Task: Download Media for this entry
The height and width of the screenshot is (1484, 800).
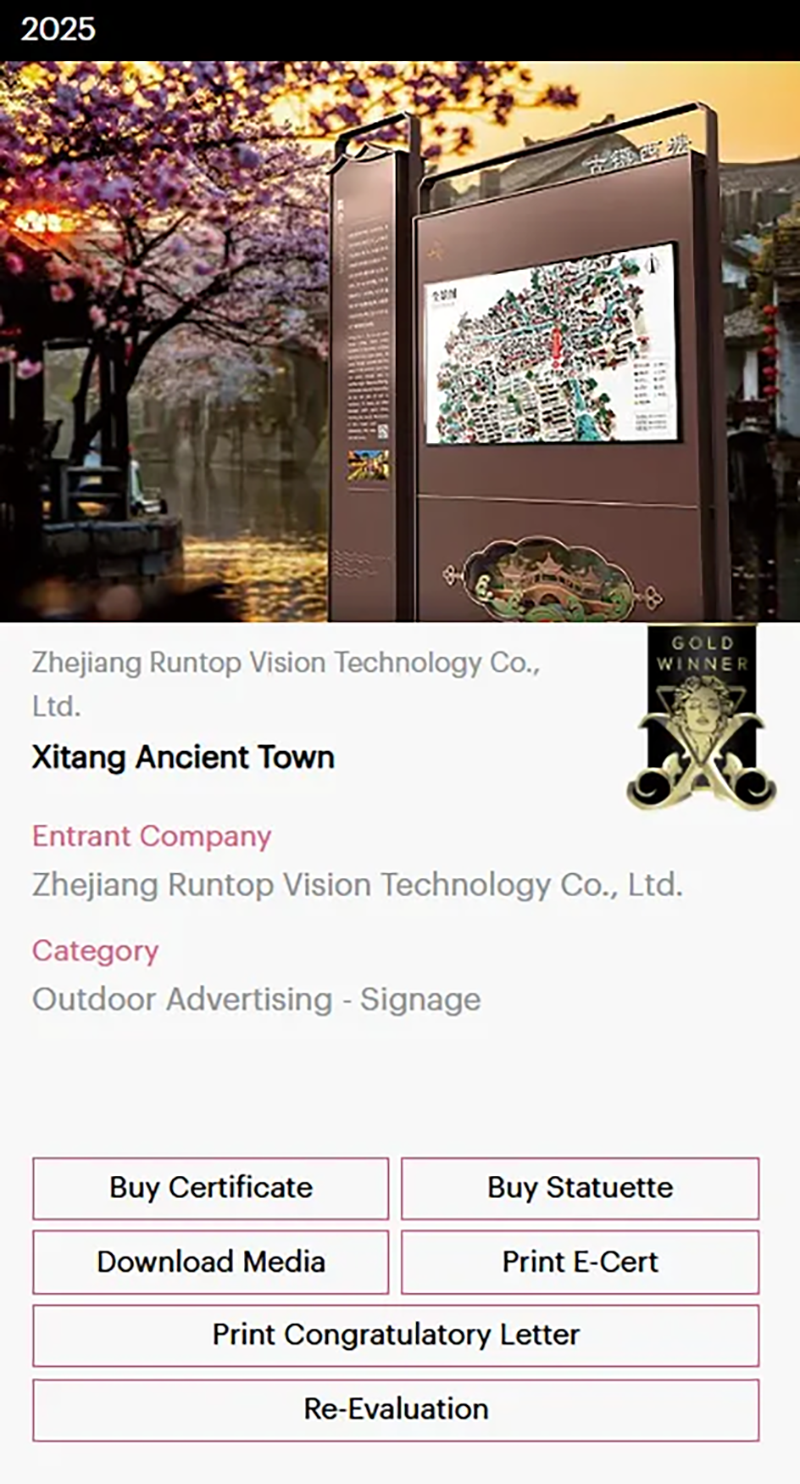Action: point(211,1262)
